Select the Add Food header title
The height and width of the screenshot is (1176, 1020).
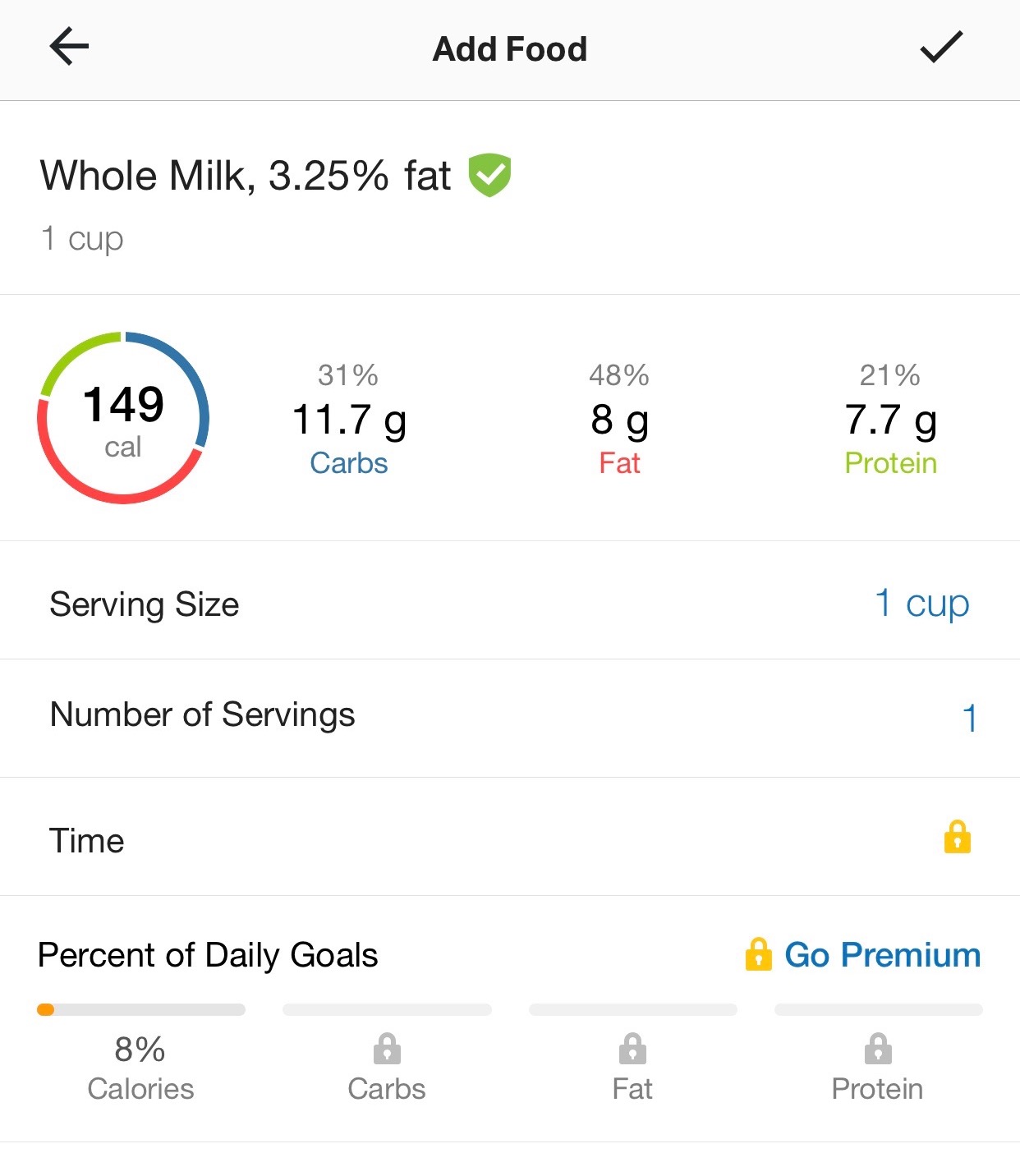pos(509,48)
